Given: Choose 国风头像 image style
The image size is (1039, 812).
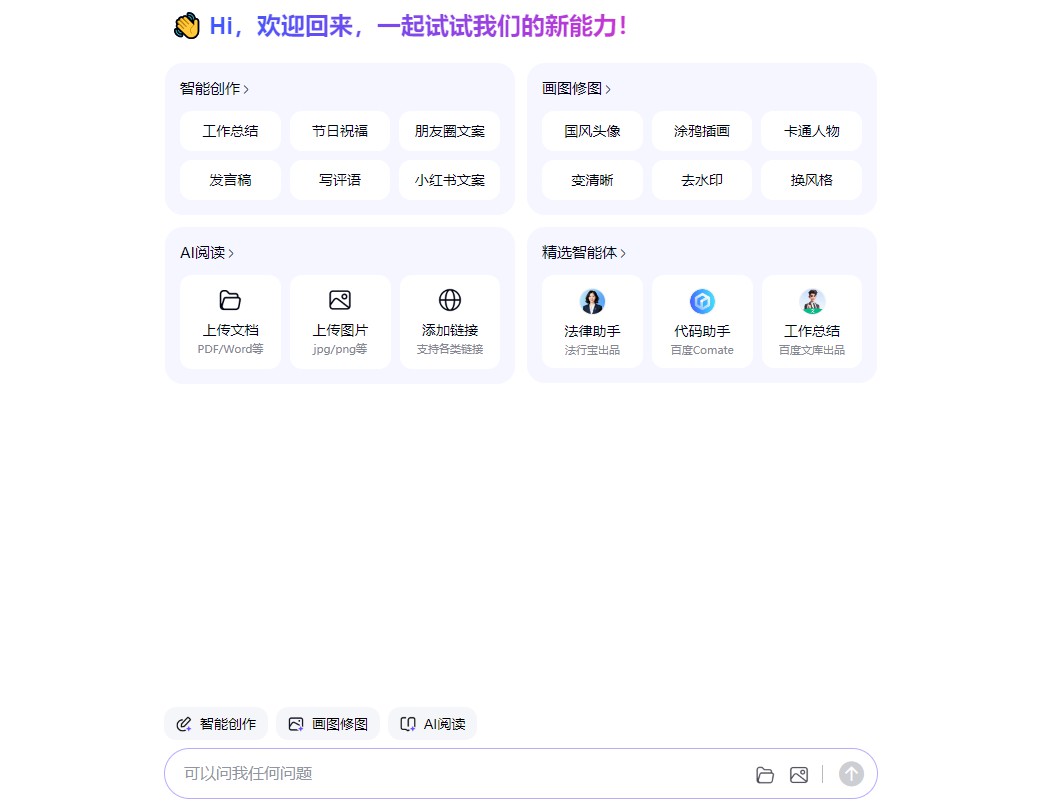Looking at the screenshot, I should (592, 131).
